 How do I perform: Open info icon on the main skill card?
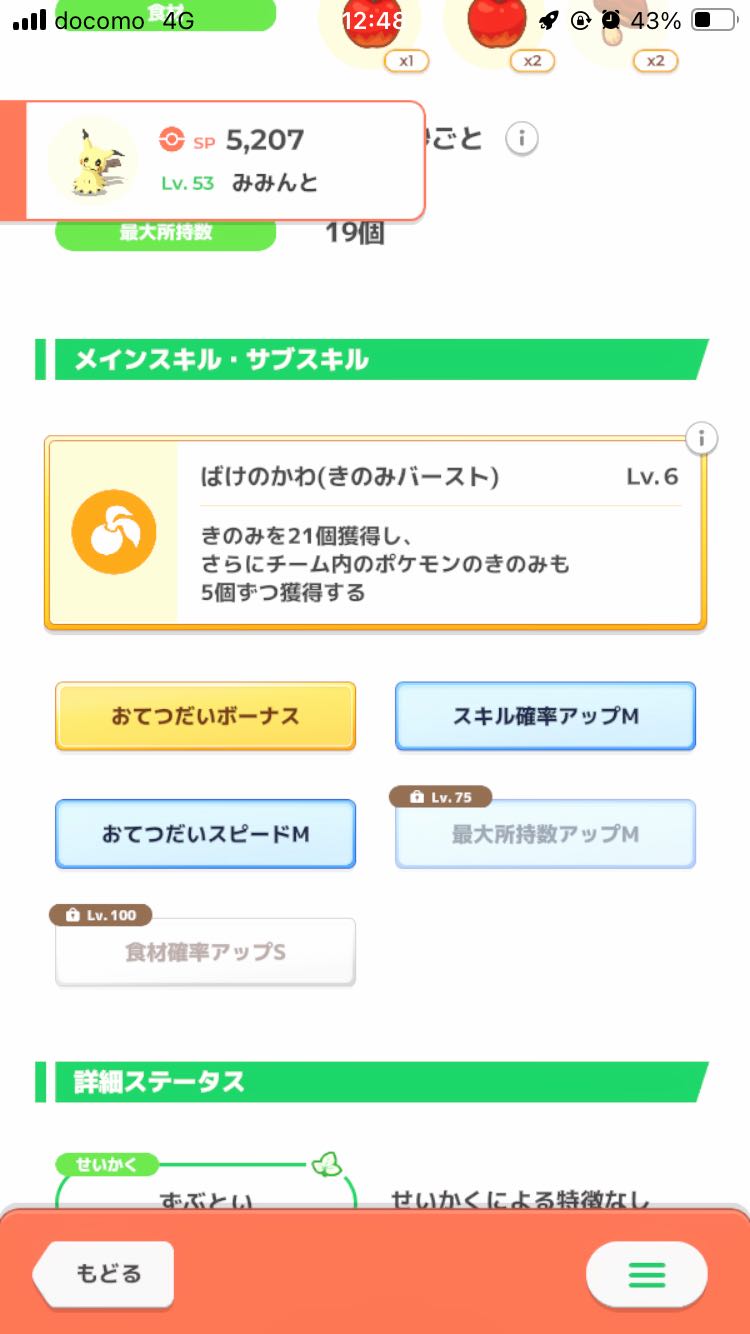point(702,438)
